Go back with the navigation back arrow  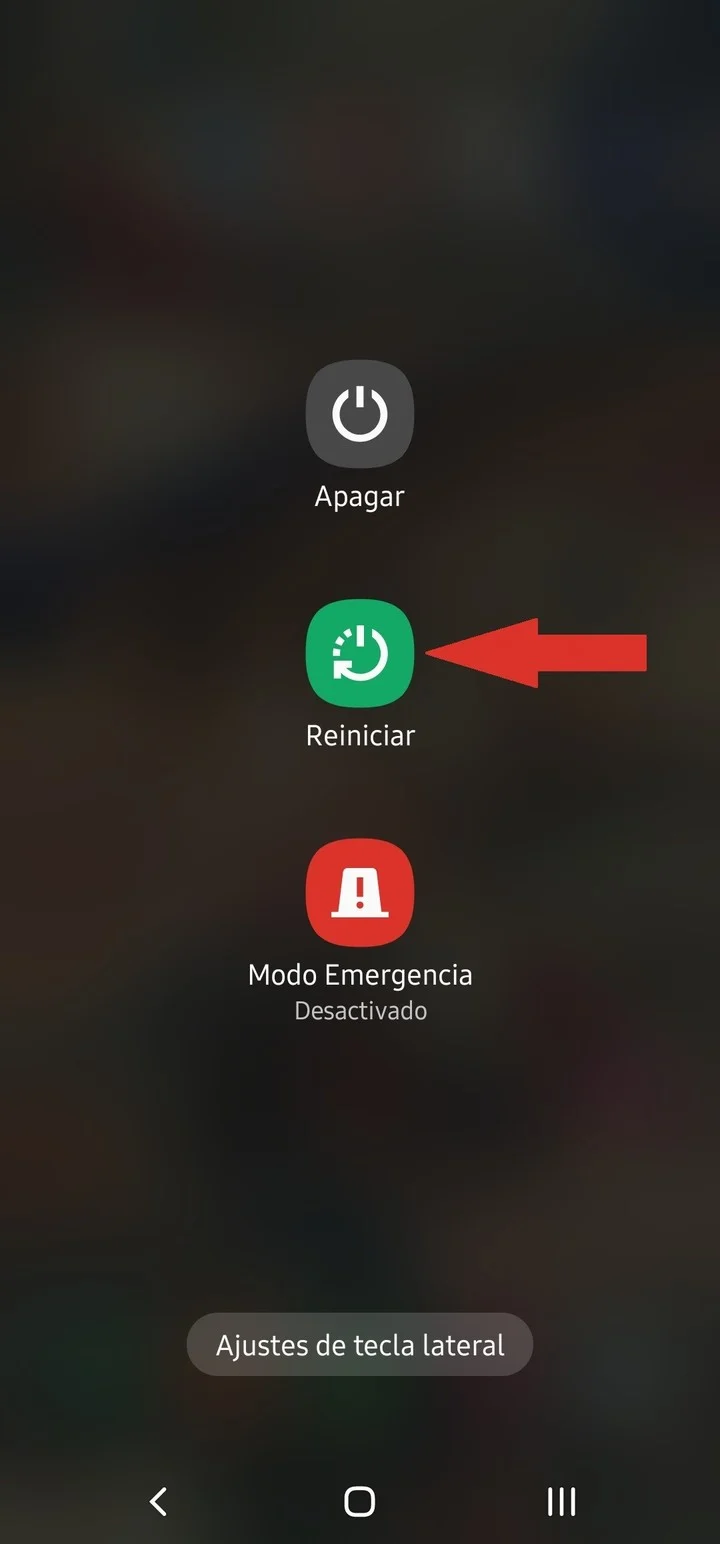pos(158,1501)
